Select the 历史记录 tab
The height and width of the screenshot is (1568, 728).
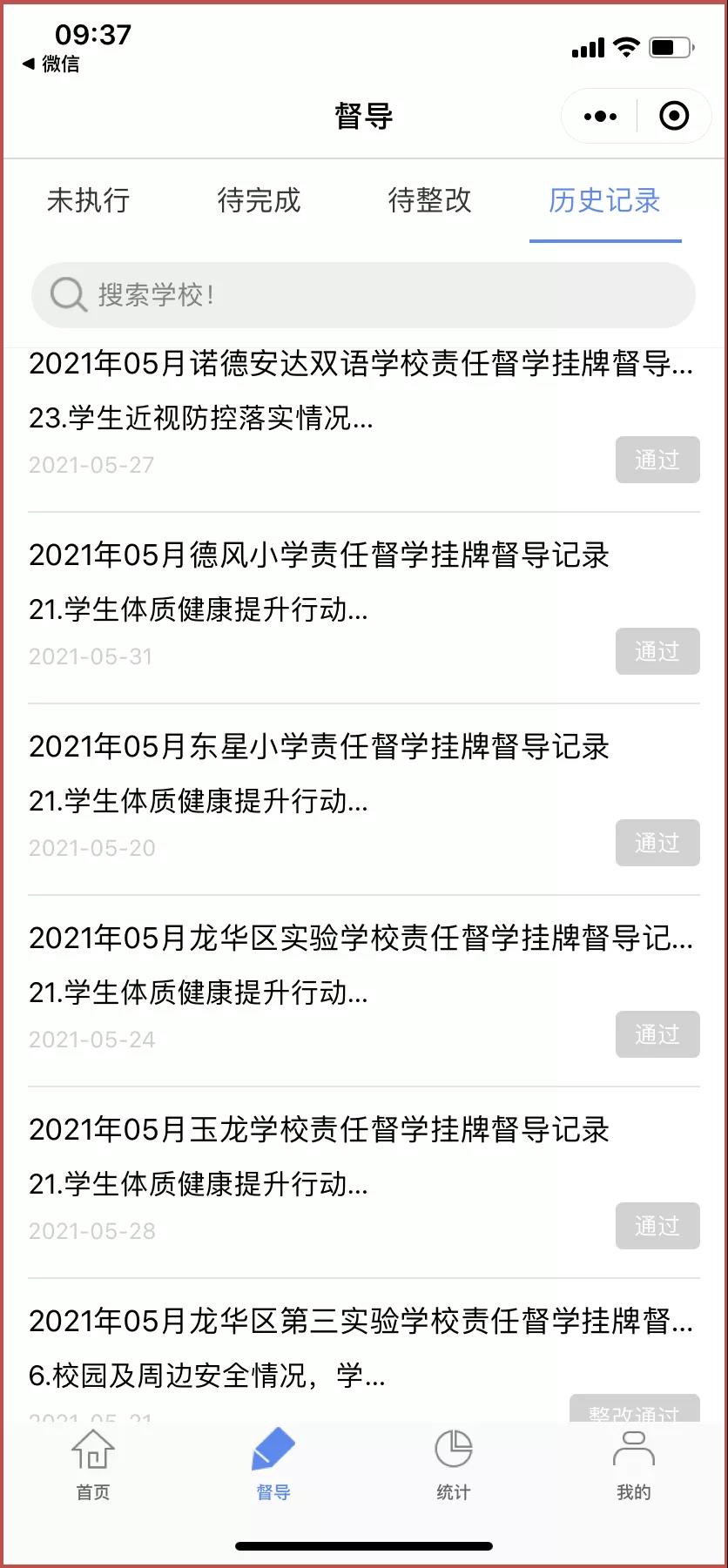(604, 200)
